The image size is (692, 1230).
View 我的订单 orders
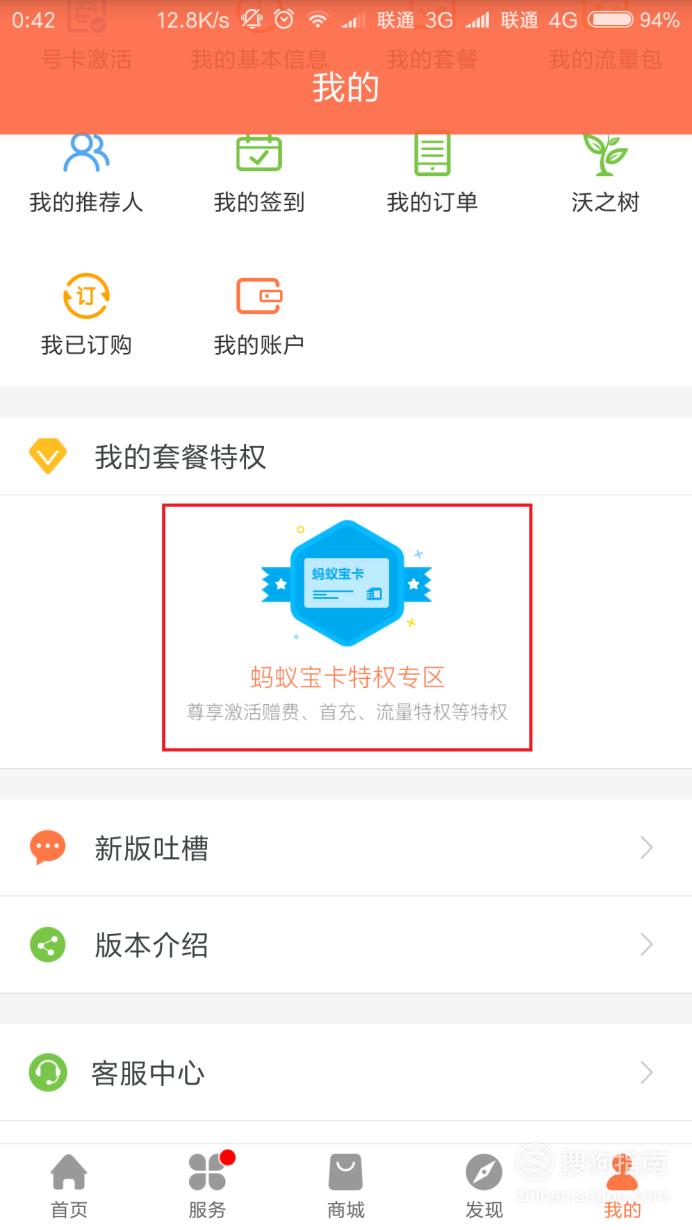[432, 175]
